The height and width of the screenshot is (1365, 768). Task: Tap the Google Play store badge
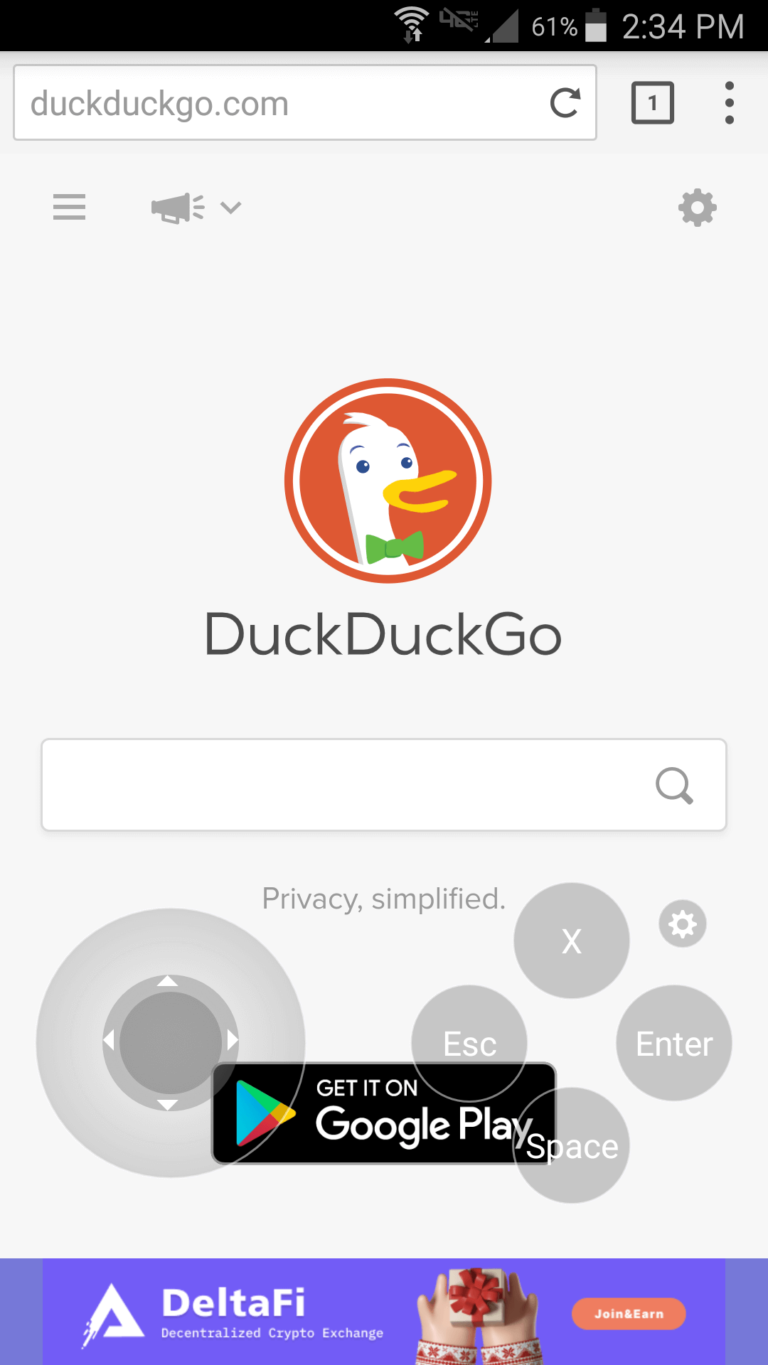[383, 1113]
